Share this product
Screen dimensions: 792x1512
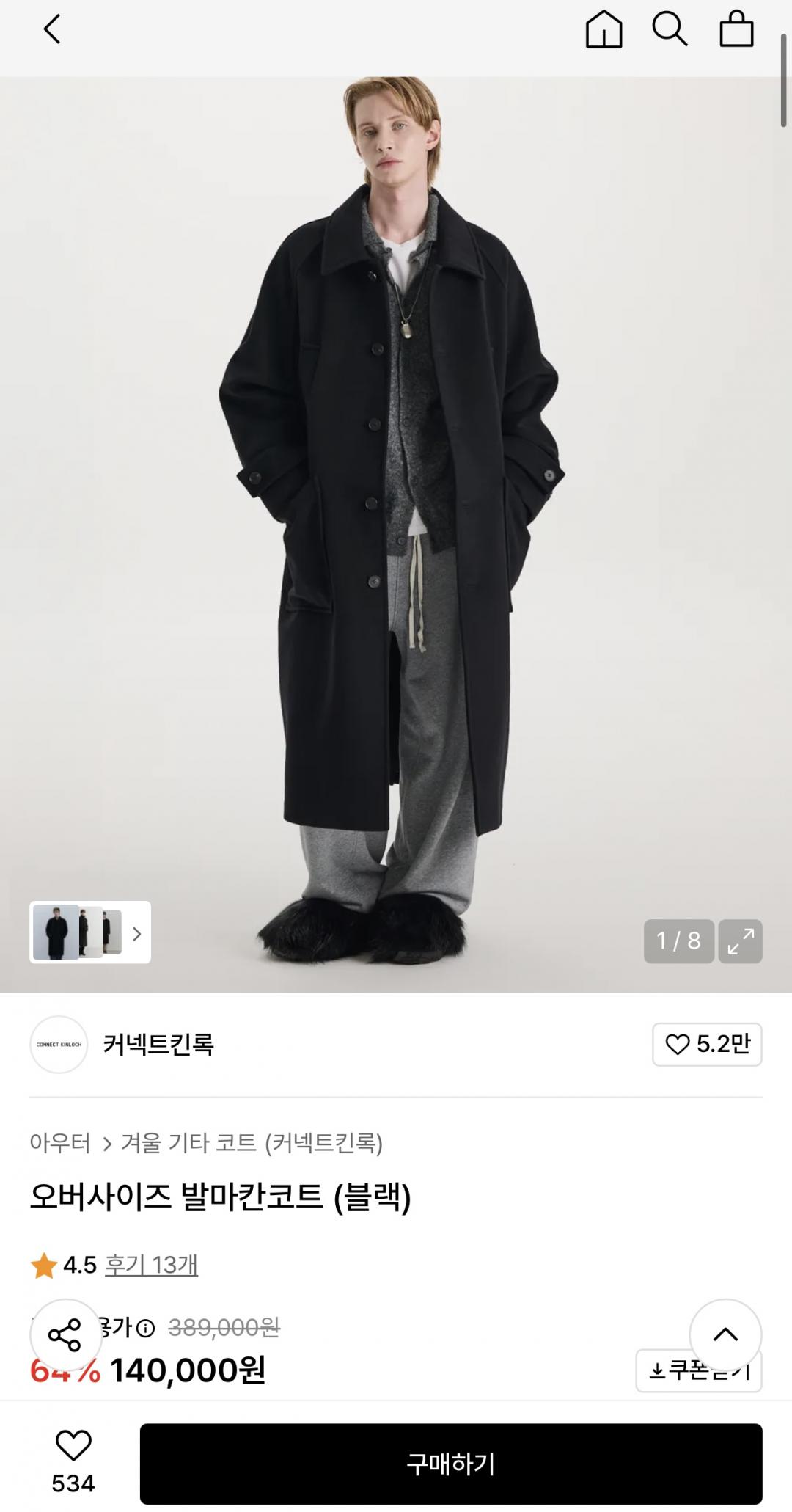pos(65,1335)
